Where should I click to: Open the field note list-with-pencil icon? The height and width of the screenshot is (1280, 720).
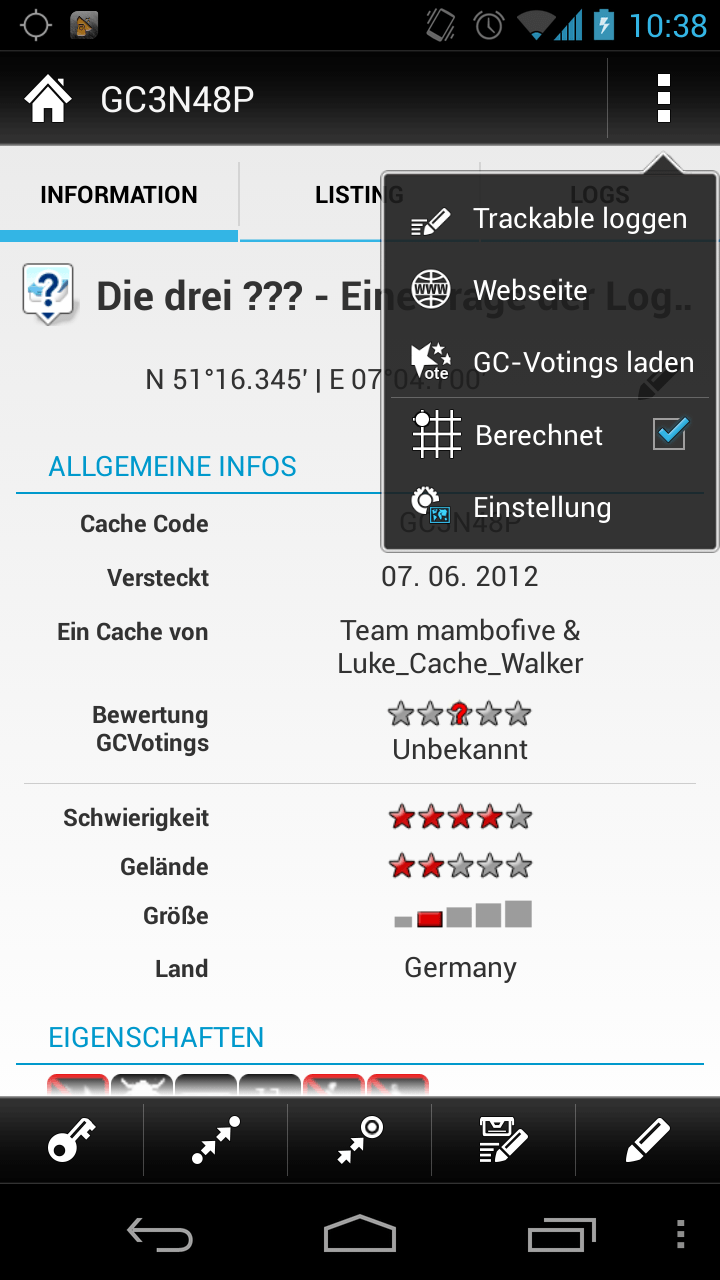click(x=504, y=1140)
